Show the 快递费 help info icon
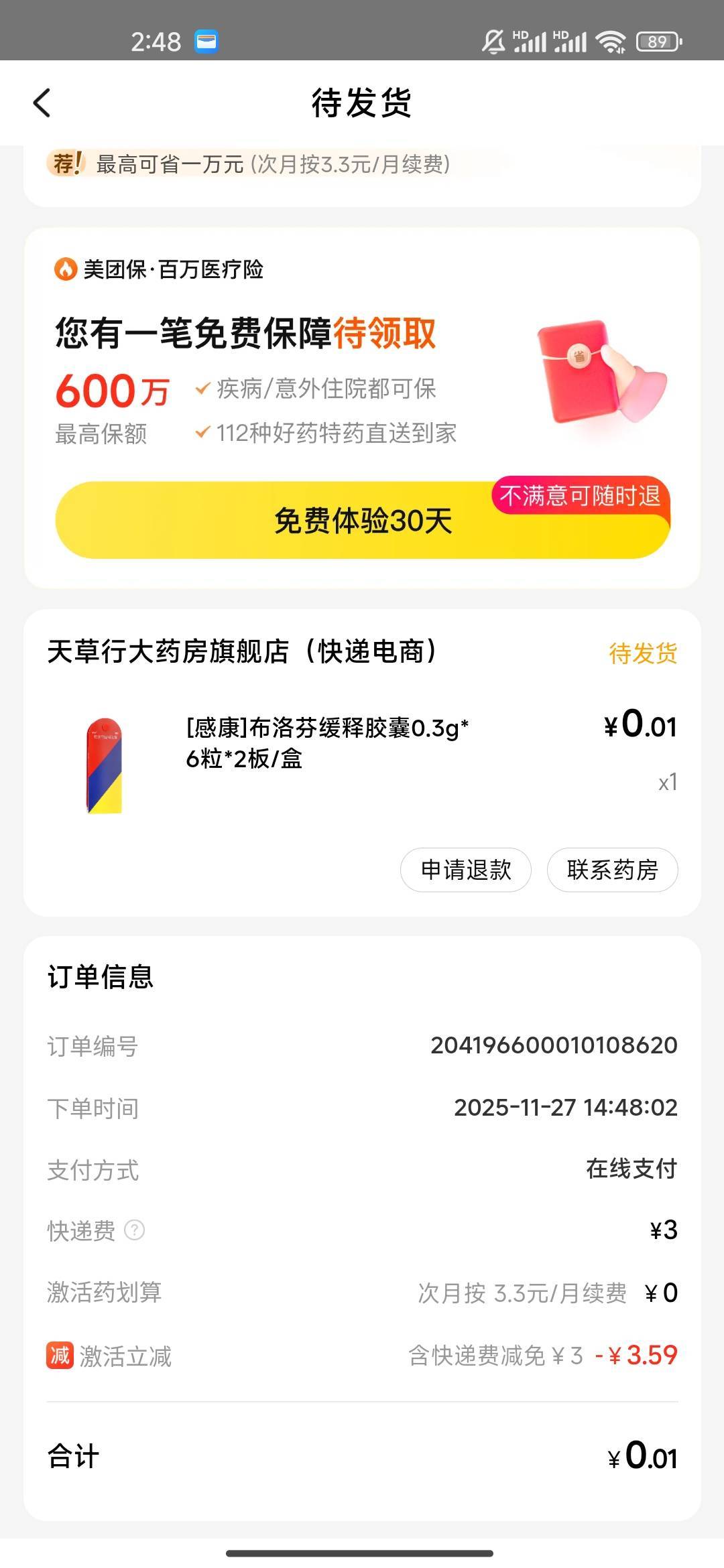 click(135, 1230)
